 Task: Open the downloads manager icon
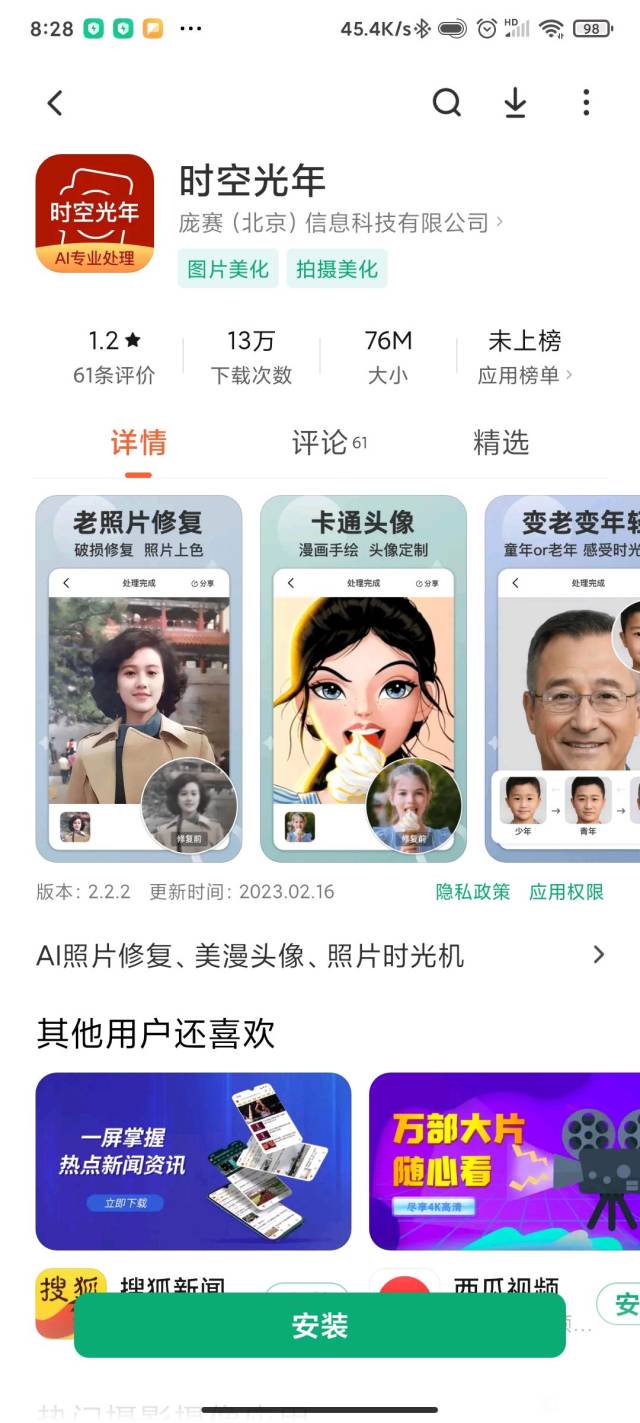tap(515, 102)
